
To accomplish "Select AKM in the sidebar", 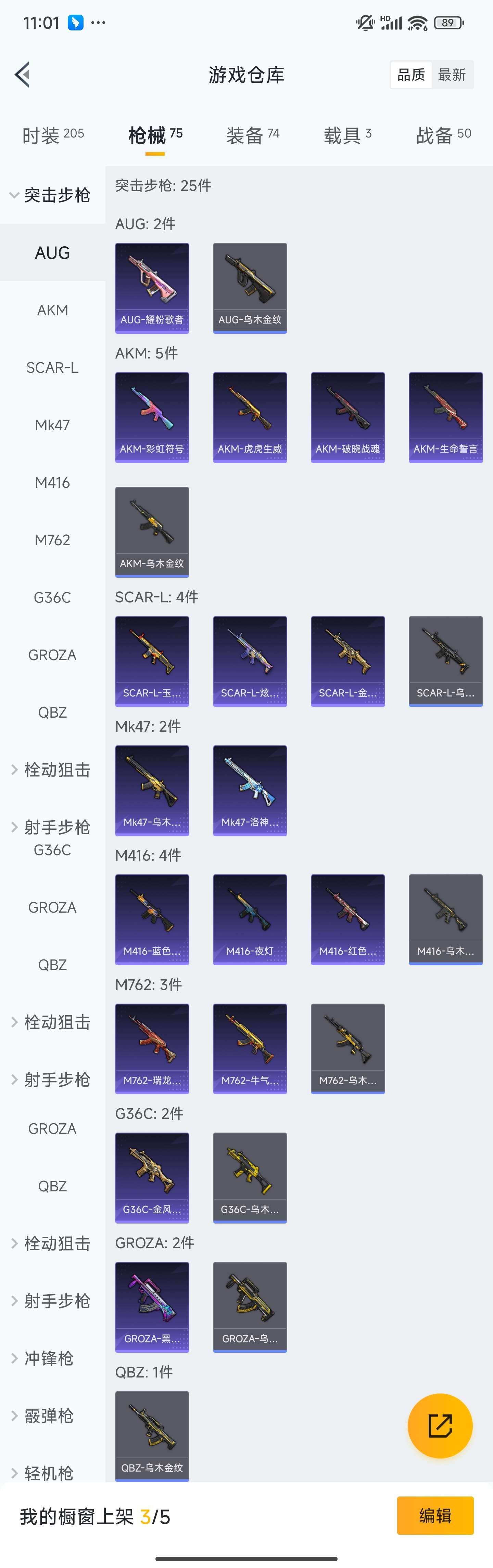I will pos(52,311).
